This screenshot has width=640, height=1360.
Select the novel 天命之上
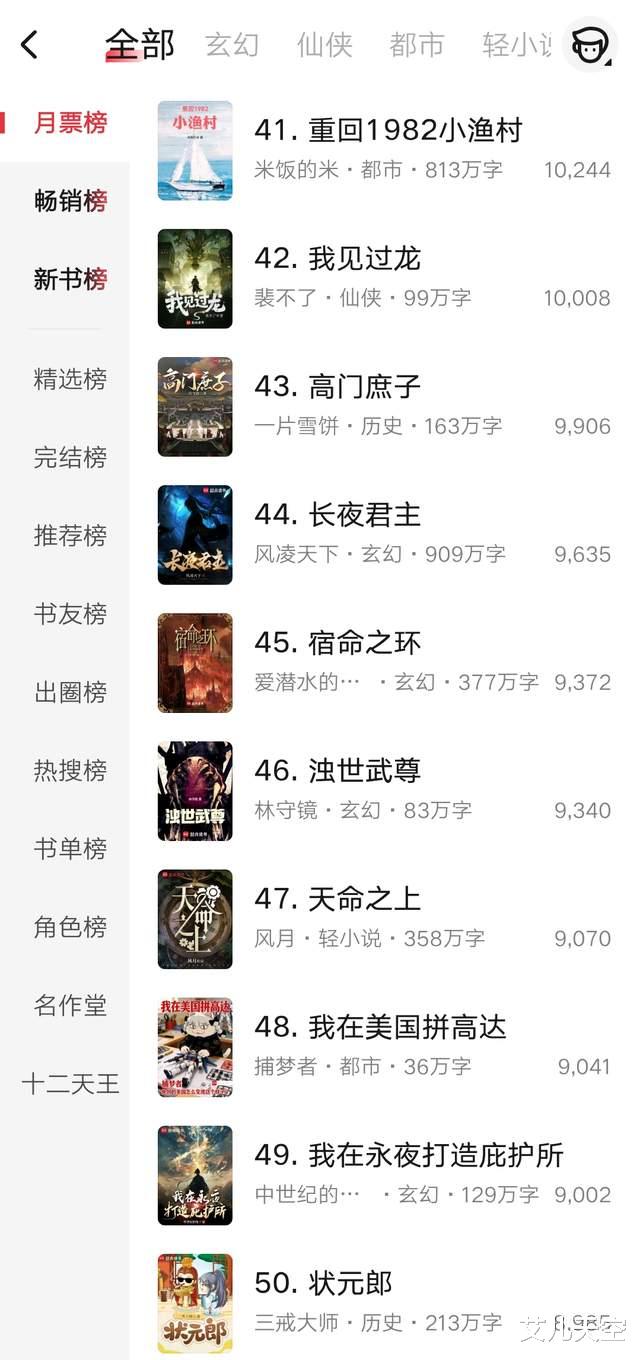click(x=364, y=899)
